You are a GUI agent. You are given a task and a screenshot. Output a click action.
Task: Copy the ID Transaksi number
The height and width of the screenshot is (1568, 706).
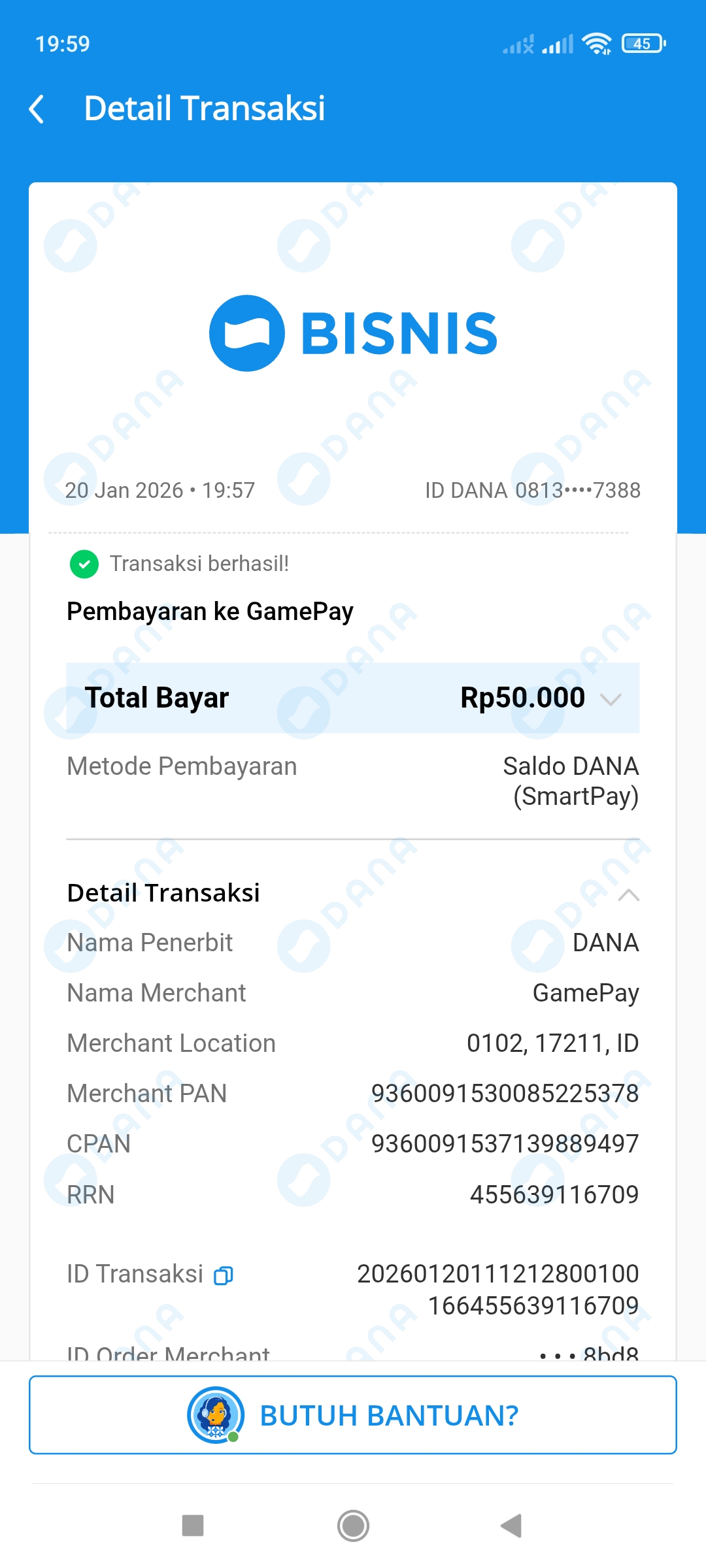point(224,1275)
